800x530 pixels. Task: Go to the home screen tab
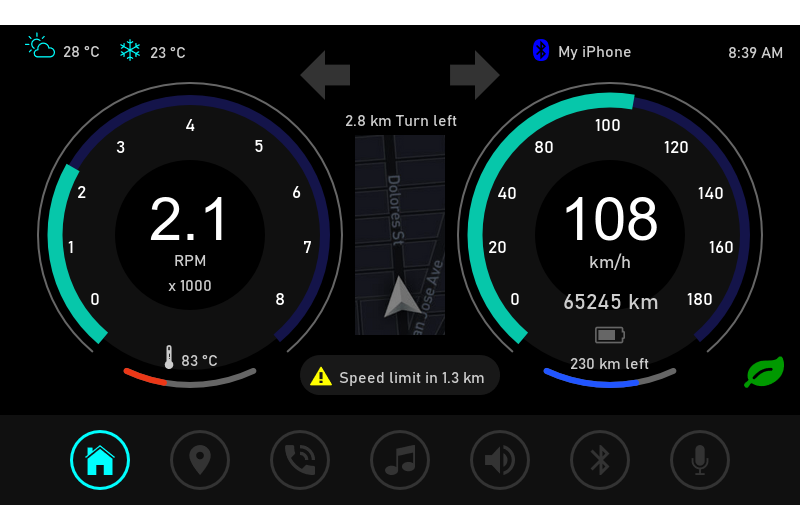(x=100, y=460)
